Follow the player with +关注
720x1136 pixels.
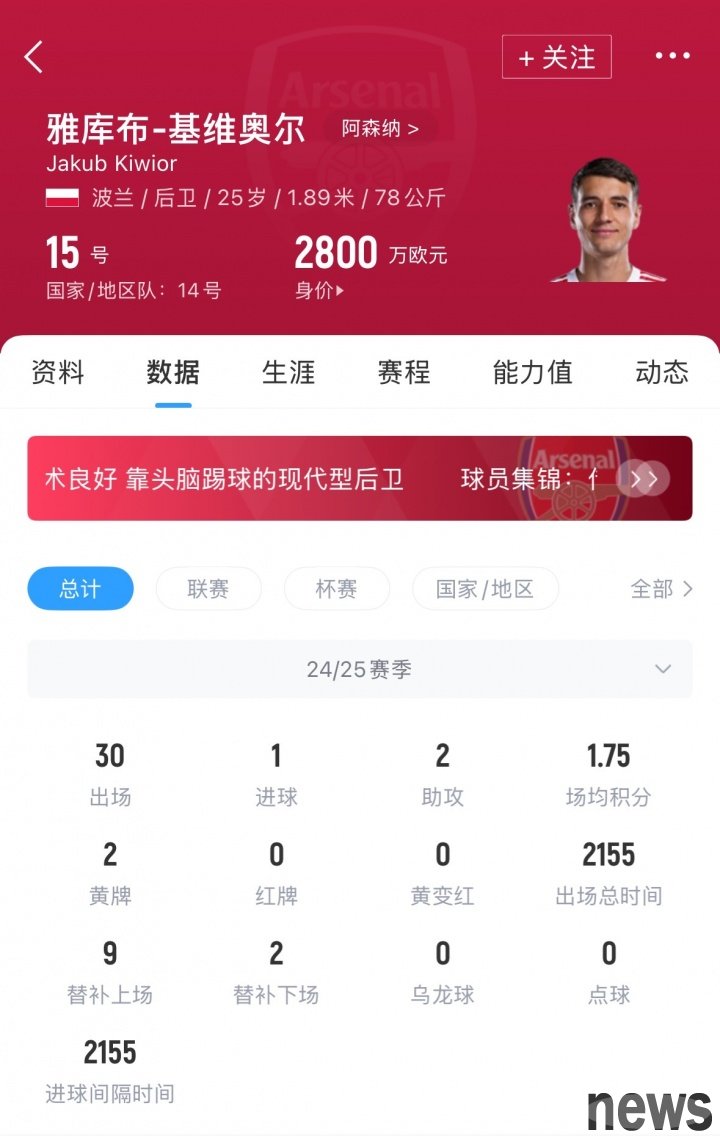556,57
